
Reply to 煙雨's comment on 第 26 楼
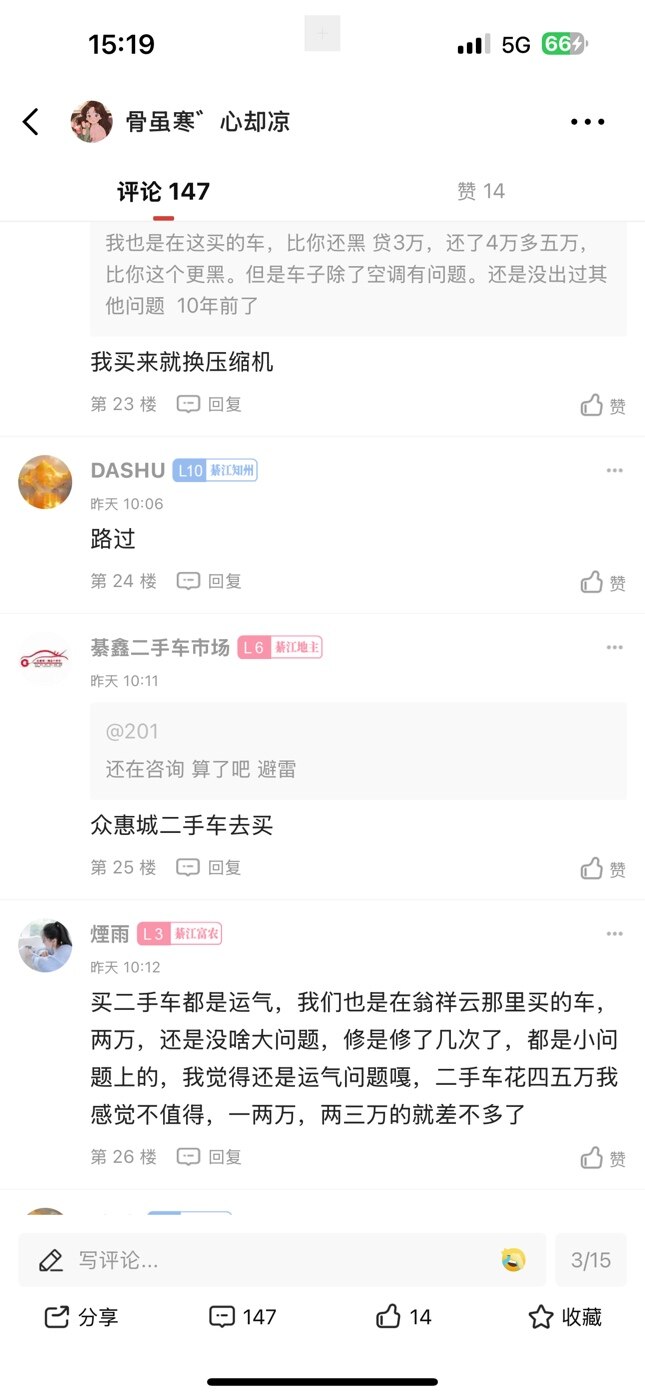pyautogui.click(x=209, y=1157)
